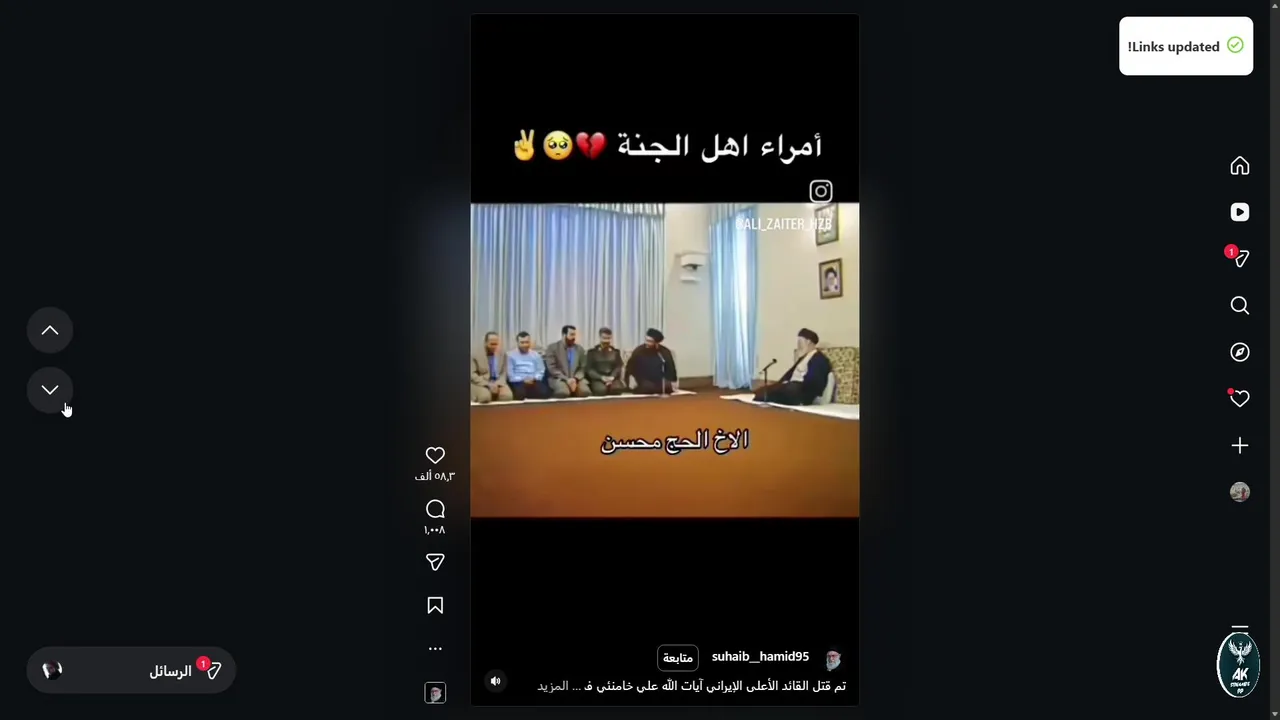Screen dimensions: 1280x720
Task: Toggle the reel's sound
Action: coord(495,681)
